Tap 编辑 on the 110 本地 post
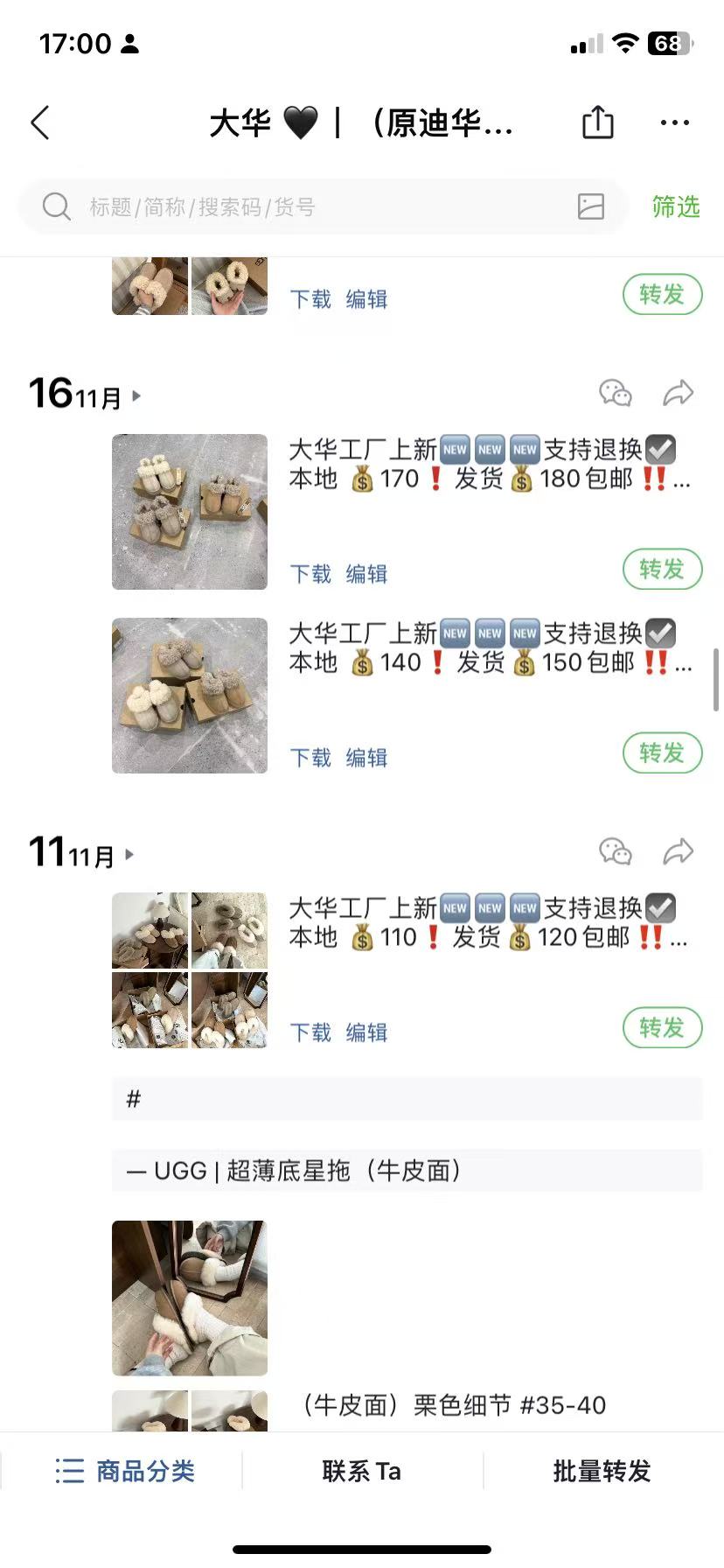The width and height of the screenshot is (724, 1568). pyautogui.click(x=366, y=1032)
